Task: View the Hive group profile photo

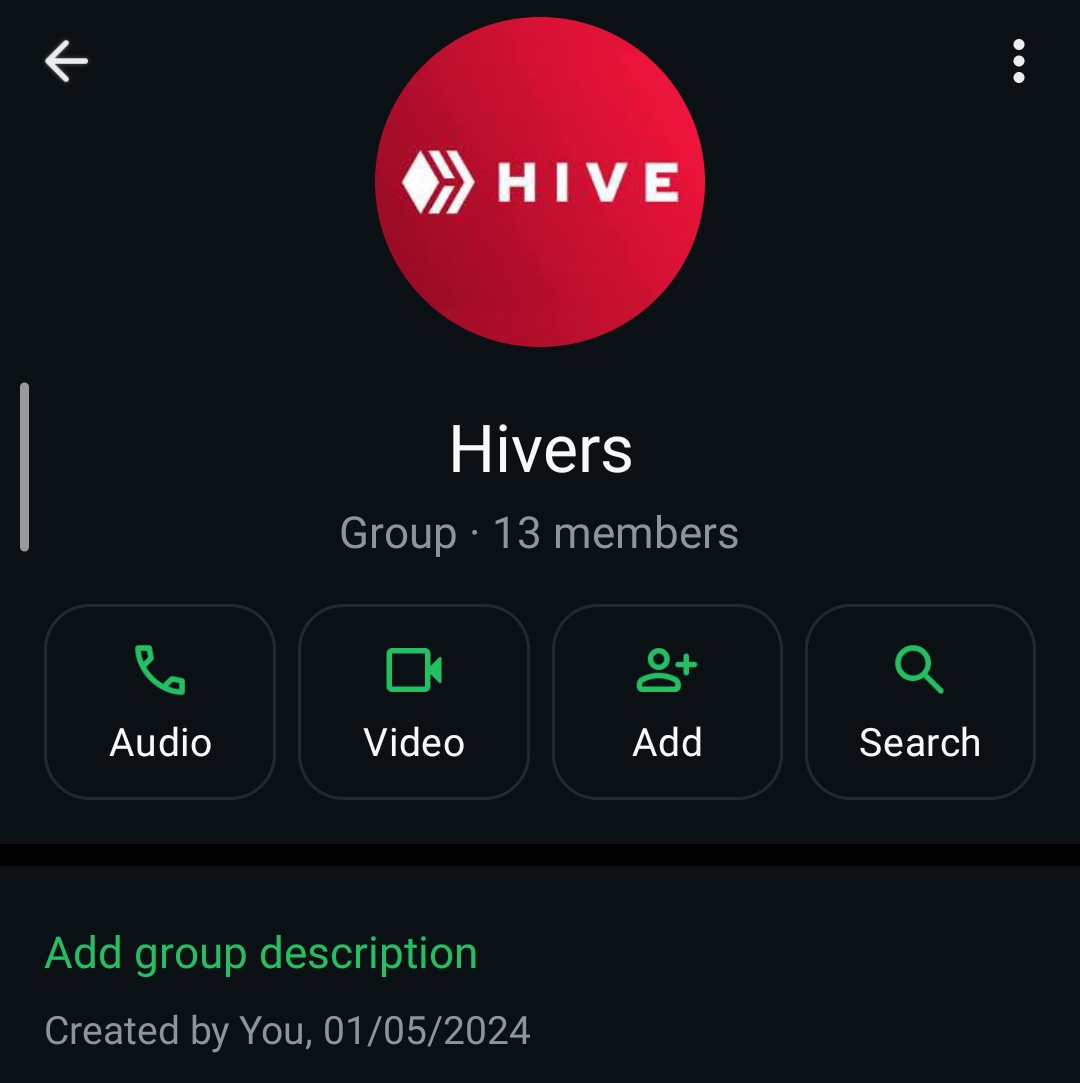Action: [x=540, y=182]
